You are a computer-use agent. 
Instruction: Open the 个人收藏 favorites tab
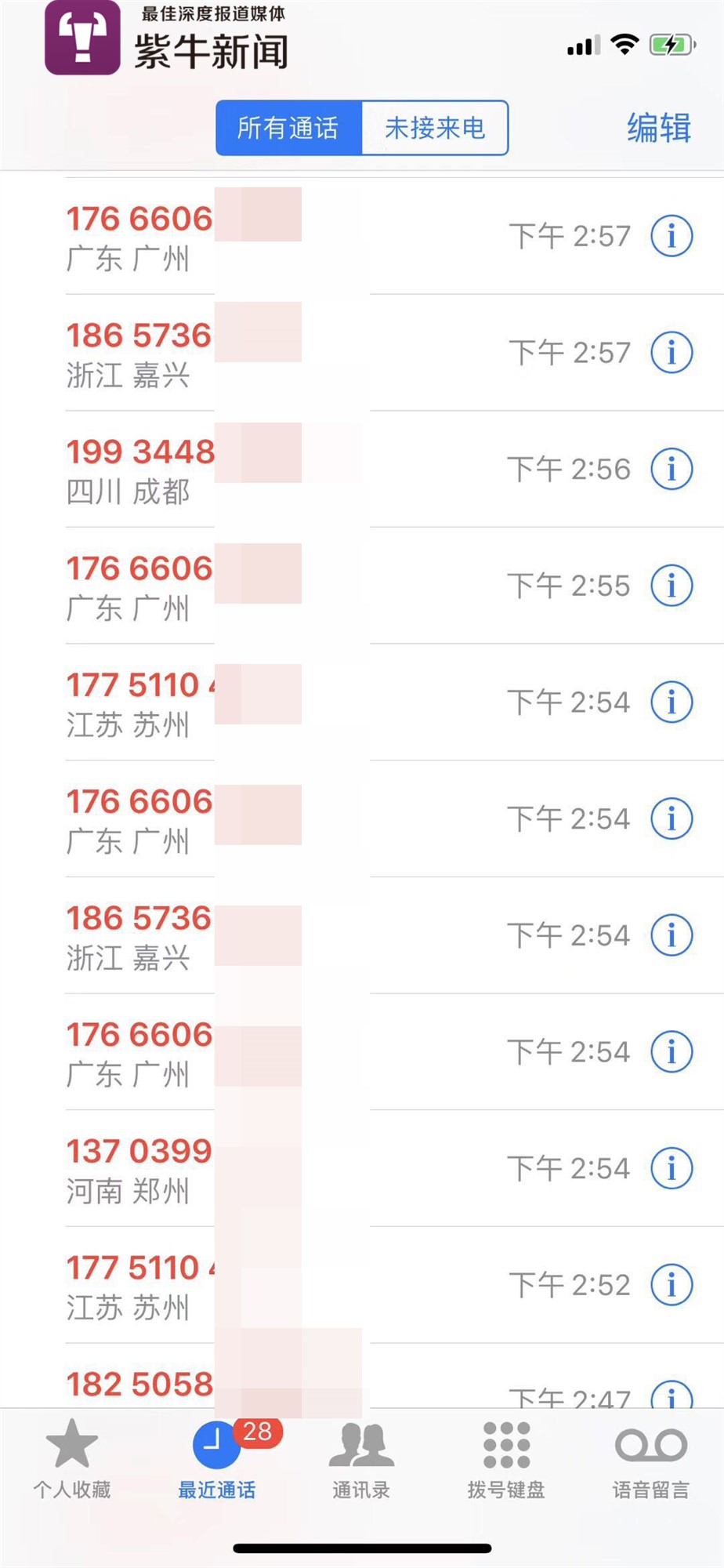[72, 1460]
